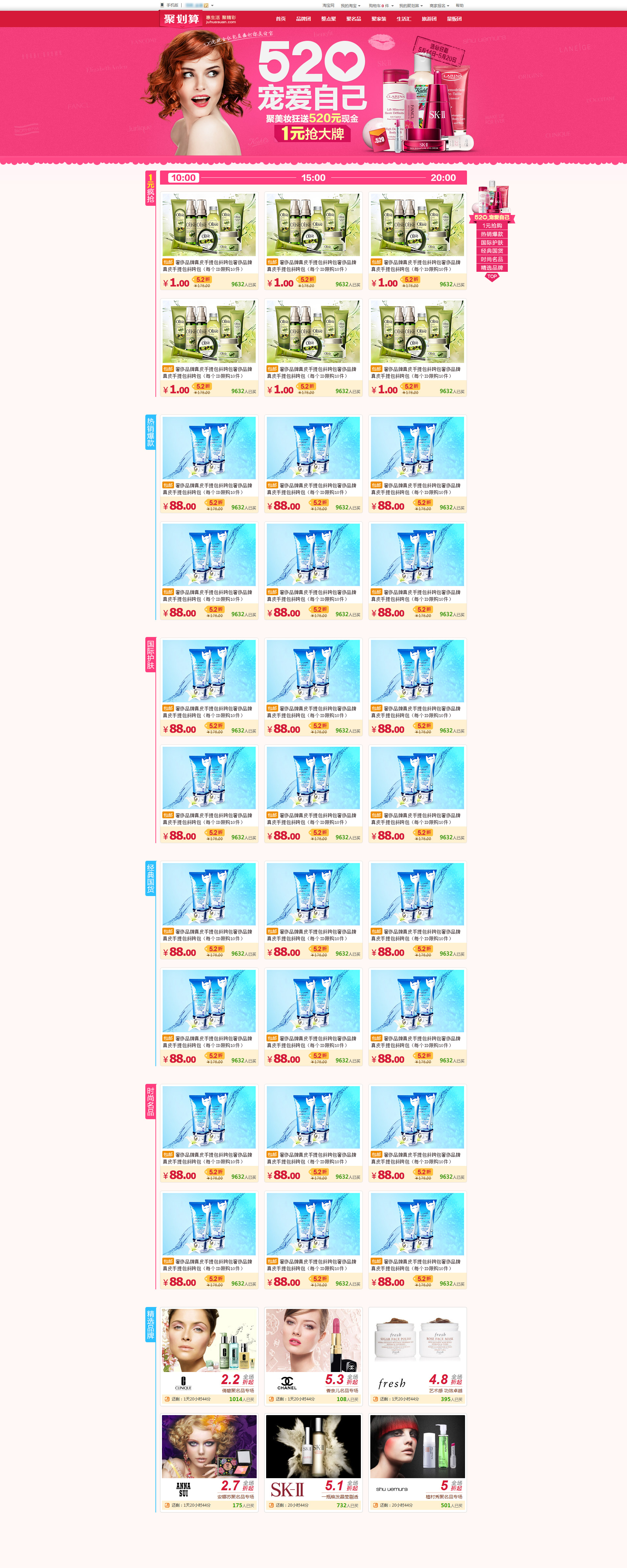627x1568 pixels.
Task: Open the 旅游团 tab
Action: coord(429,19)
